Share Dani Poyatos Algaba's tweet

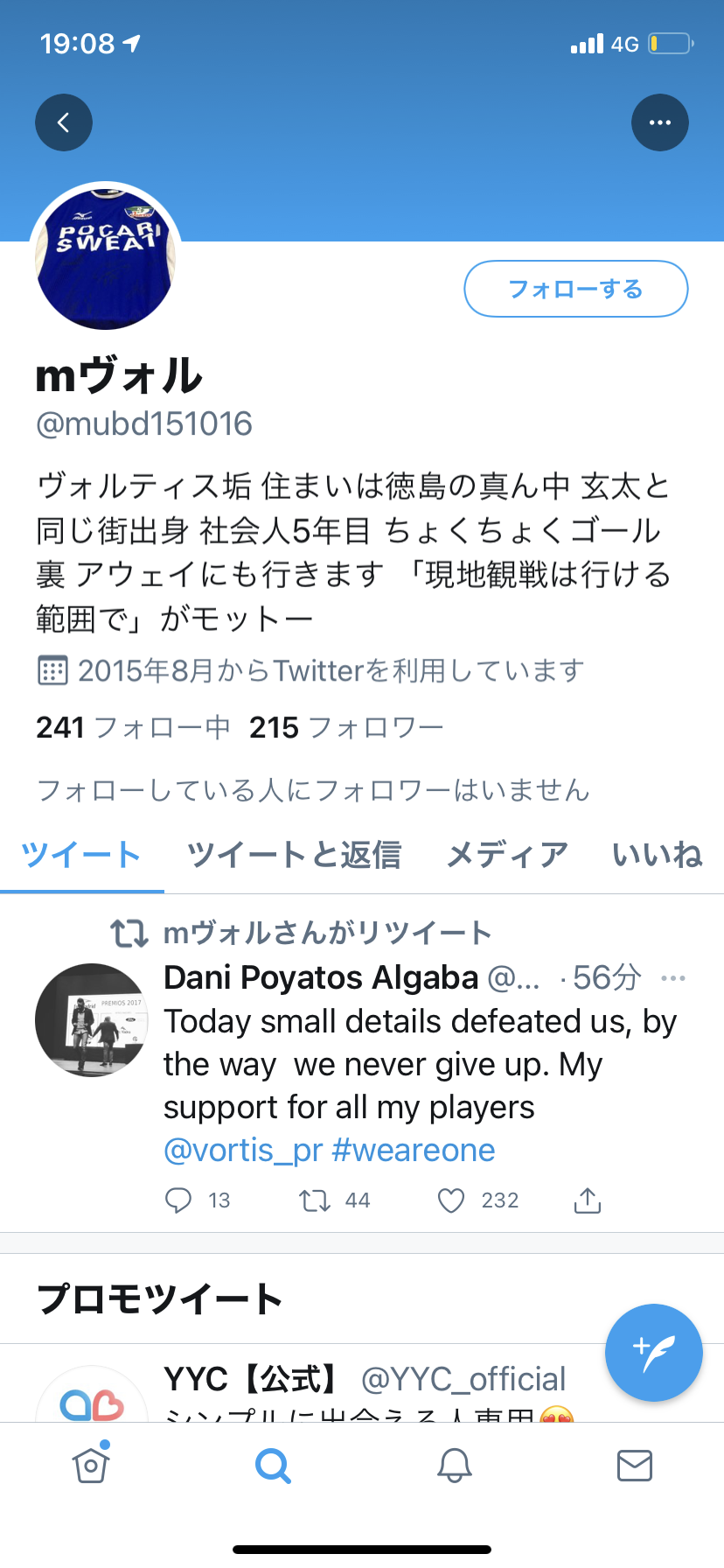pos(588,1200)
